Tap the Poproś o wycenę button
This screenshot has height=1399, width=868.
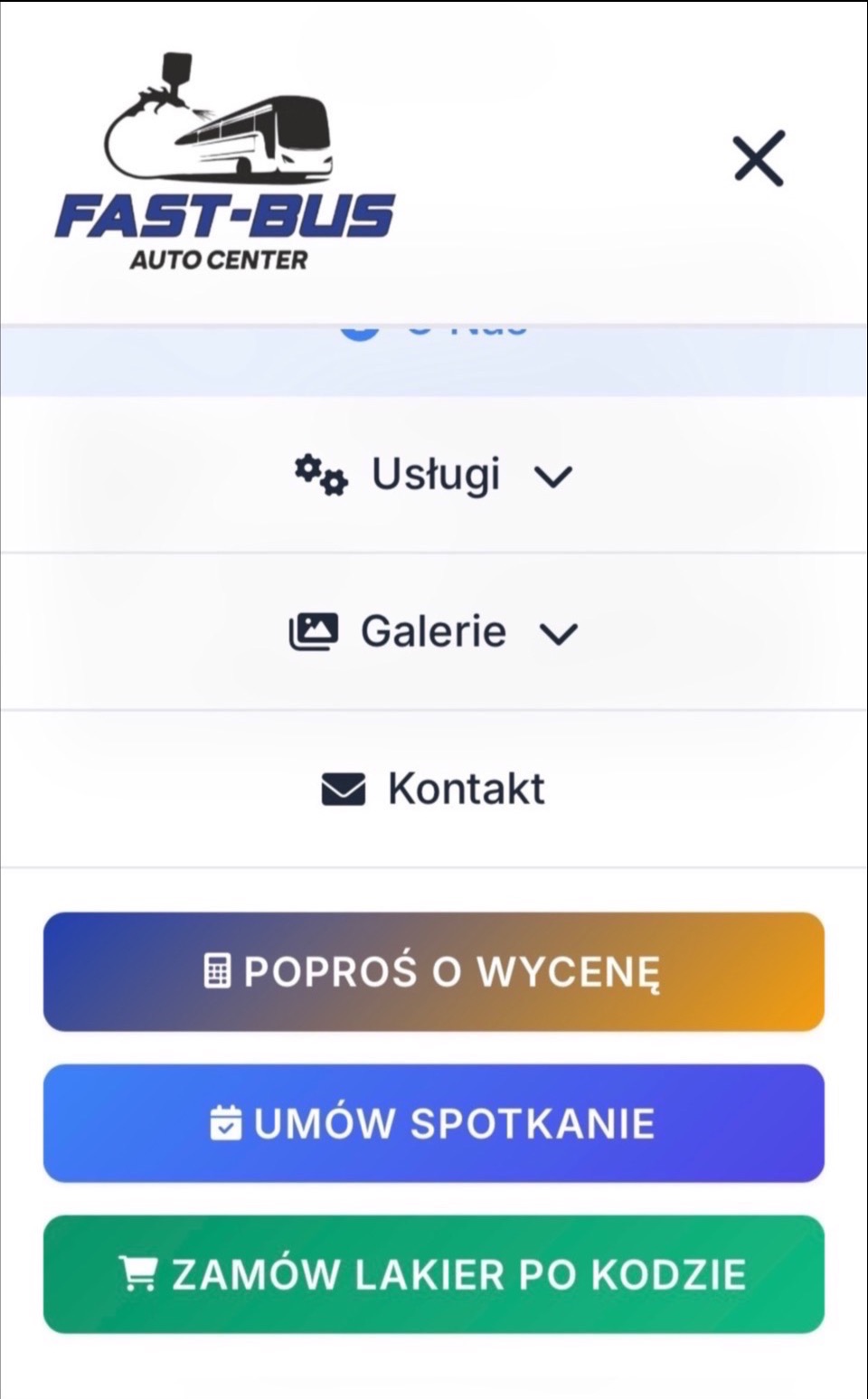[x=434, y=971]
